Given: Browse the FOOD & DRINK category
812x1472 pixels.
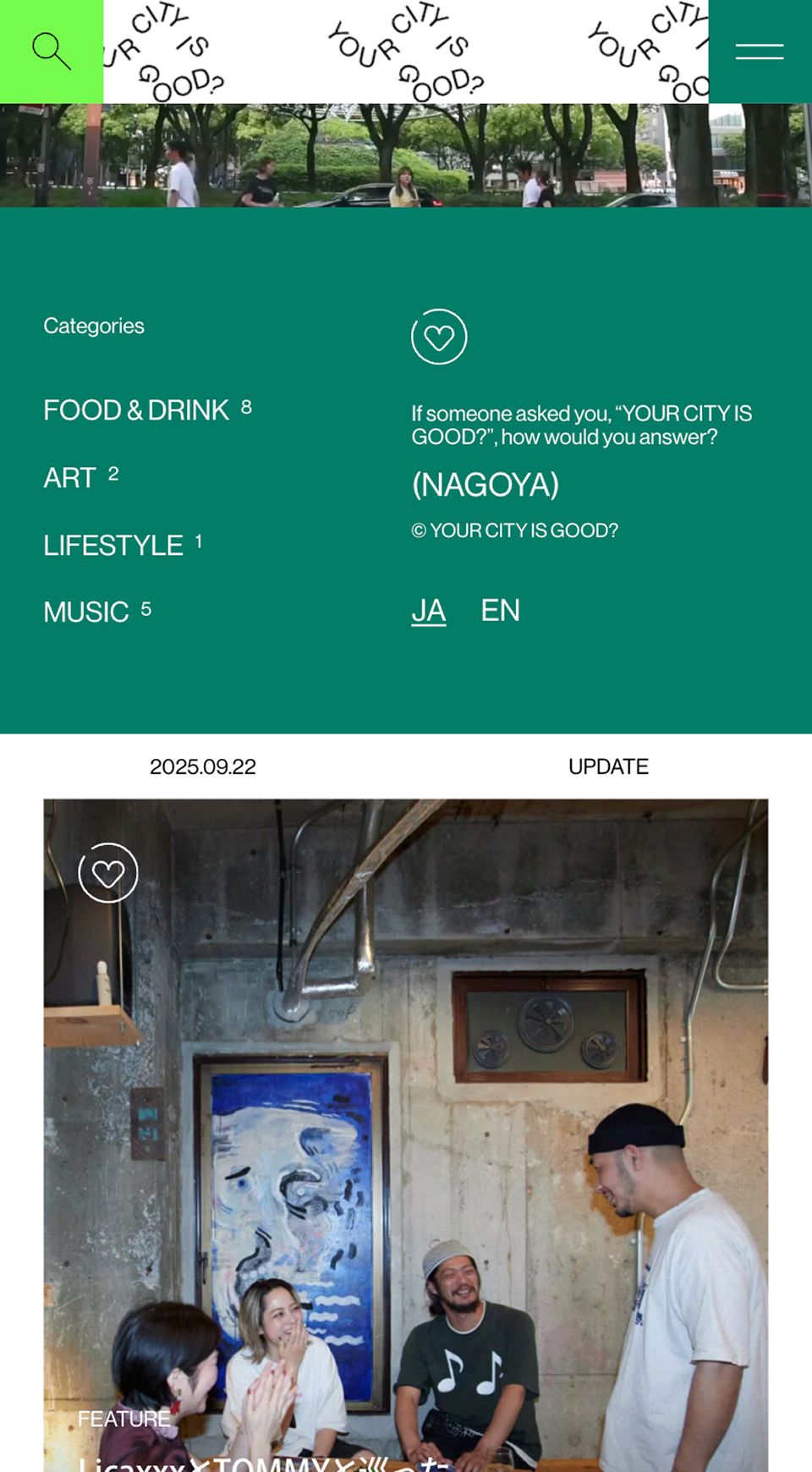Looking at the screenshot, I should pyautogui.click(x=136, y=410).
